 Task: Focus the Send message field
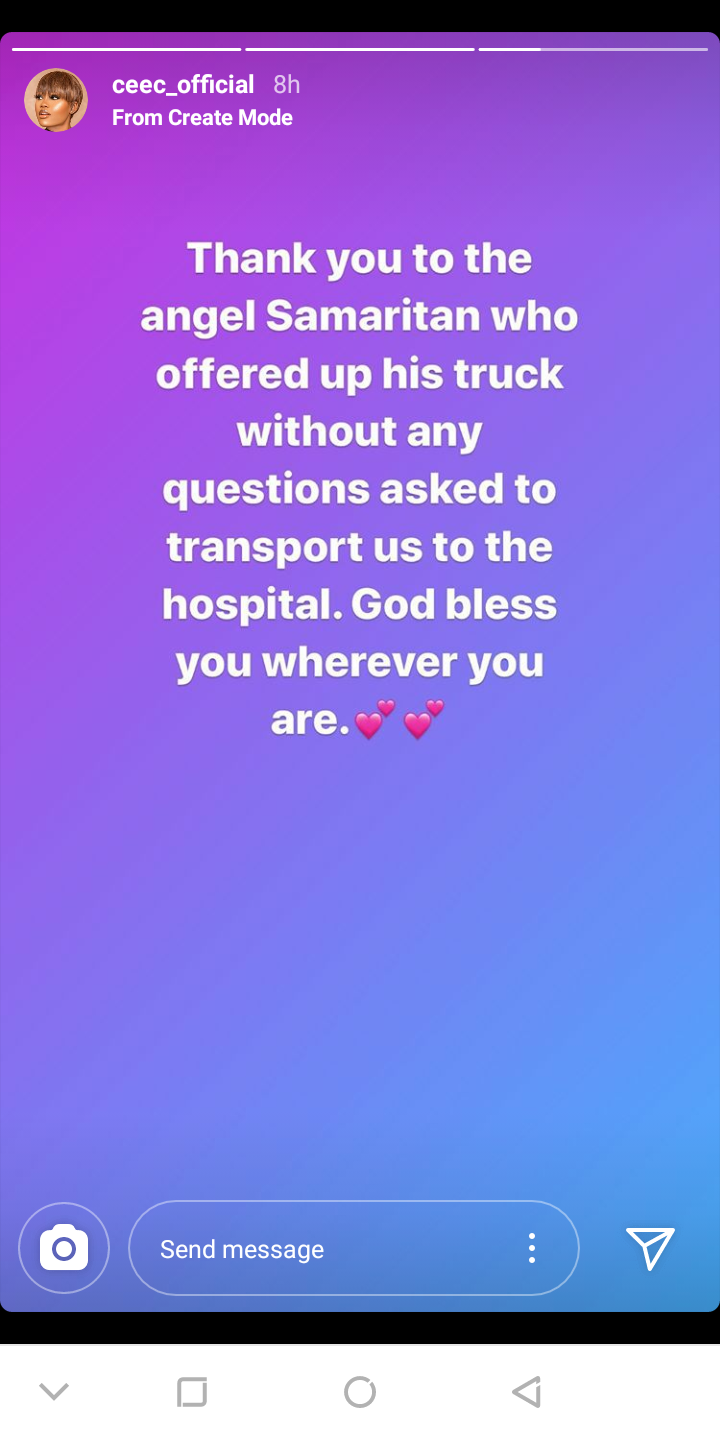point(320,1249)
